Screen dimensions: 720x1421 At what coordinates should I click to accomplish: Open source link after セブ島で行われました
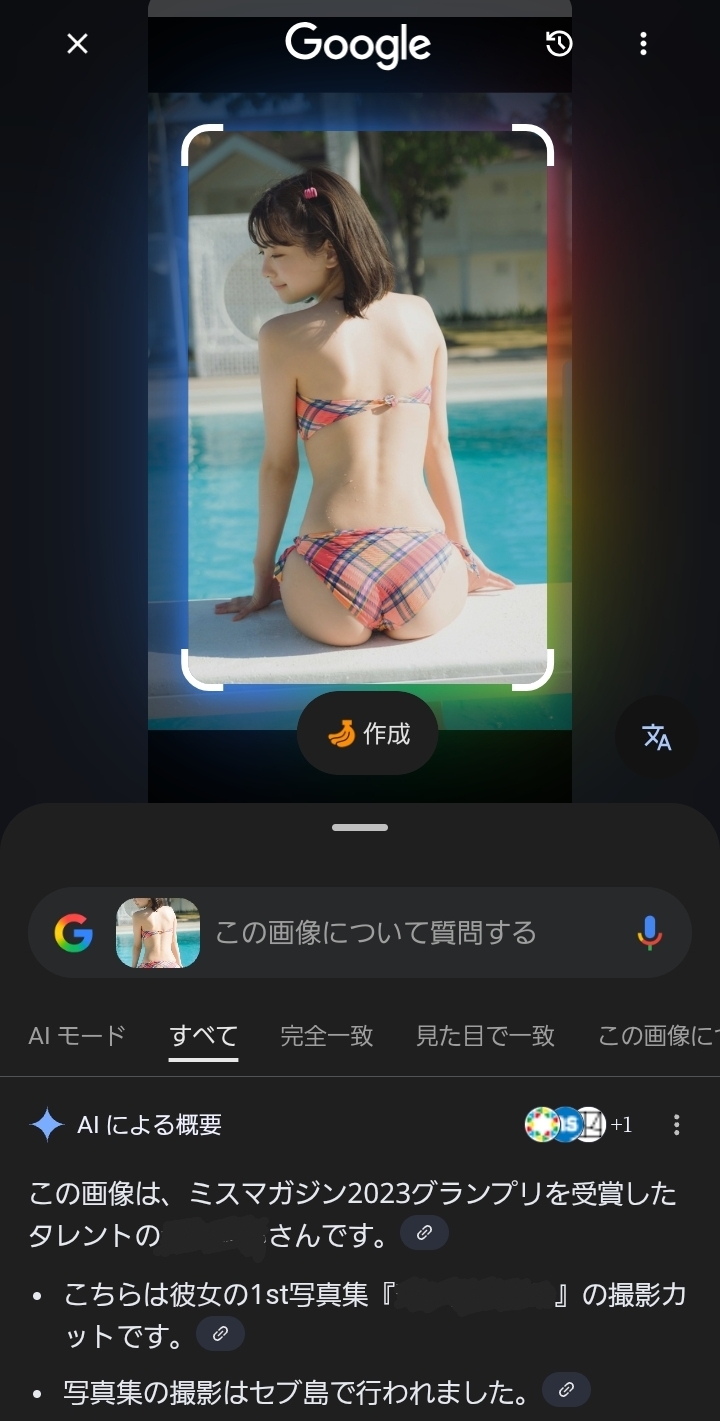coord(566,1390)
